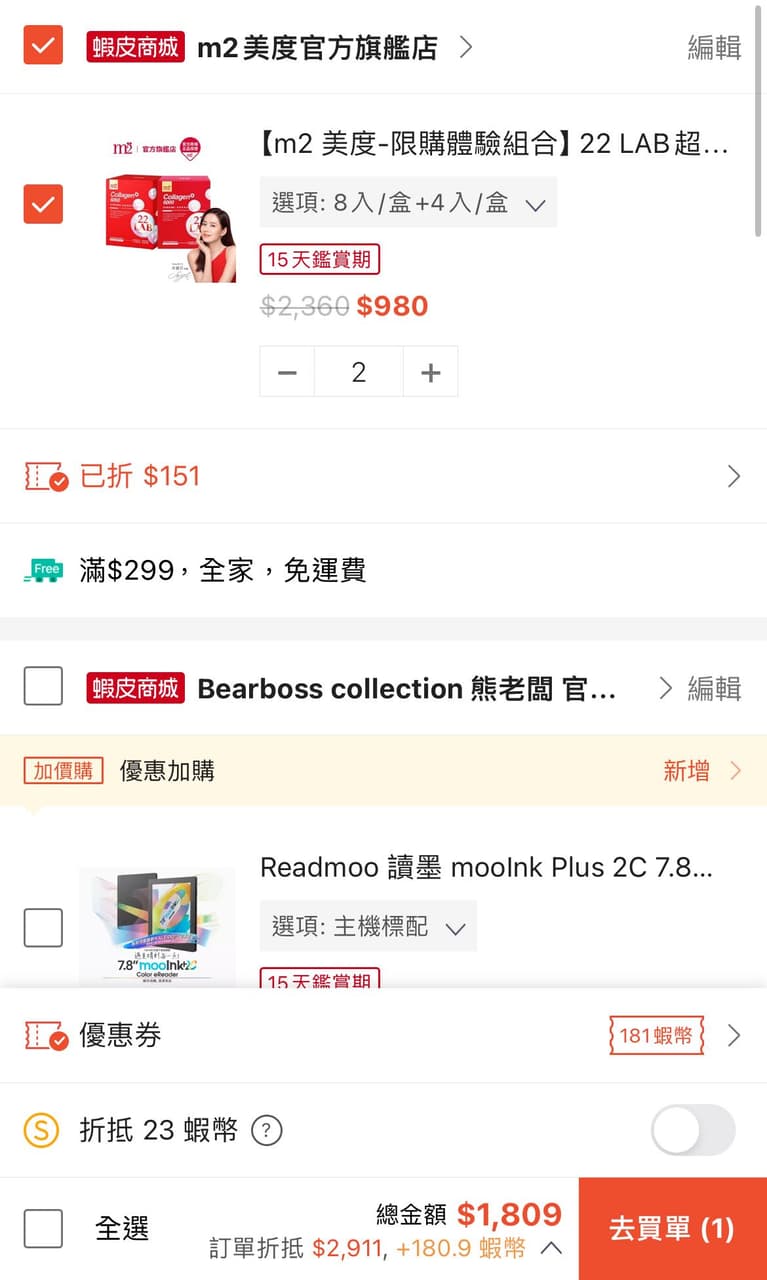
Task: Click the 181蝦幣 coupon badge on 優惠券 row
Action: pos(655,1035)
